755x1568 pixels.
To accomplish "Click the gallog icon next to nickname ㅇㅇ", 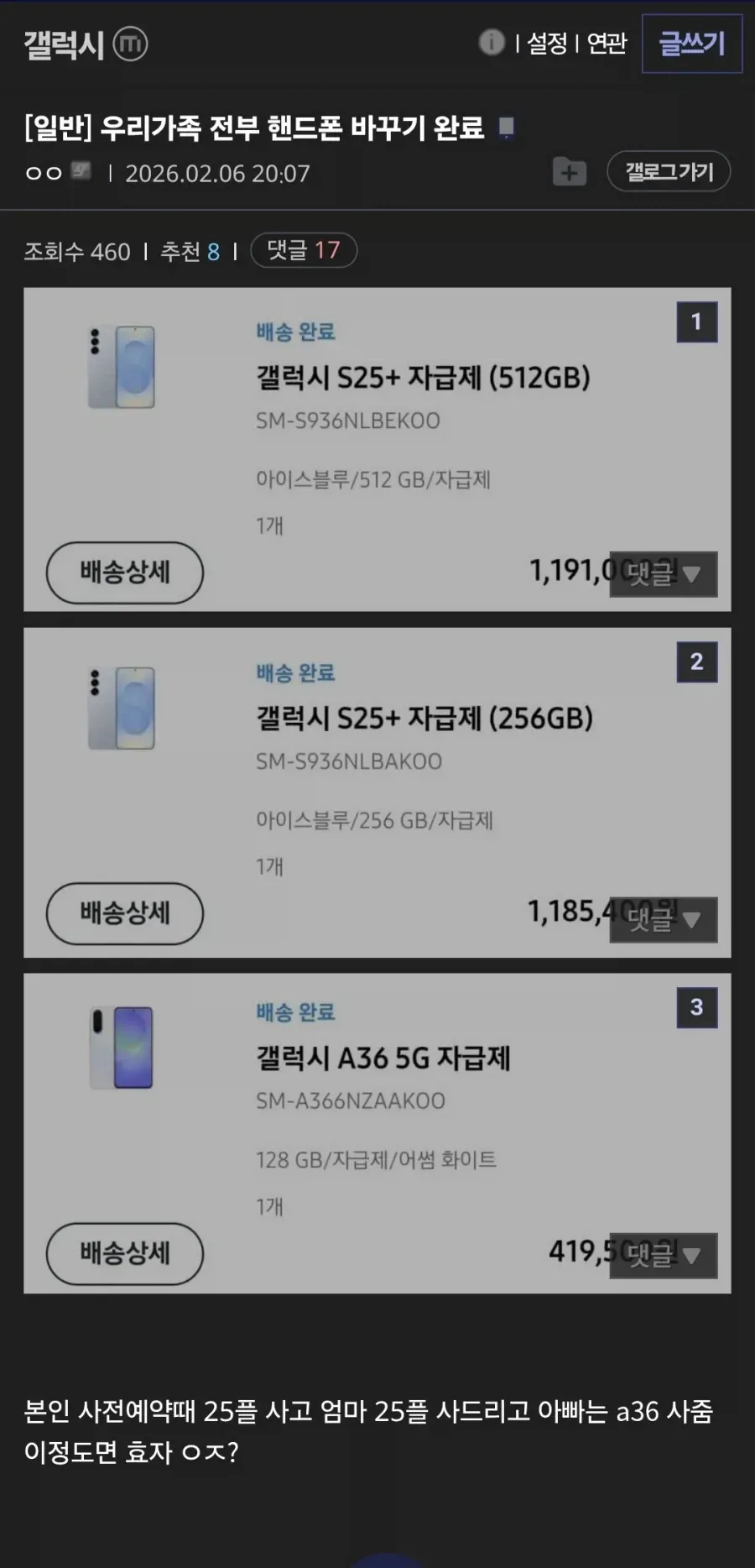I will [80, 170].
